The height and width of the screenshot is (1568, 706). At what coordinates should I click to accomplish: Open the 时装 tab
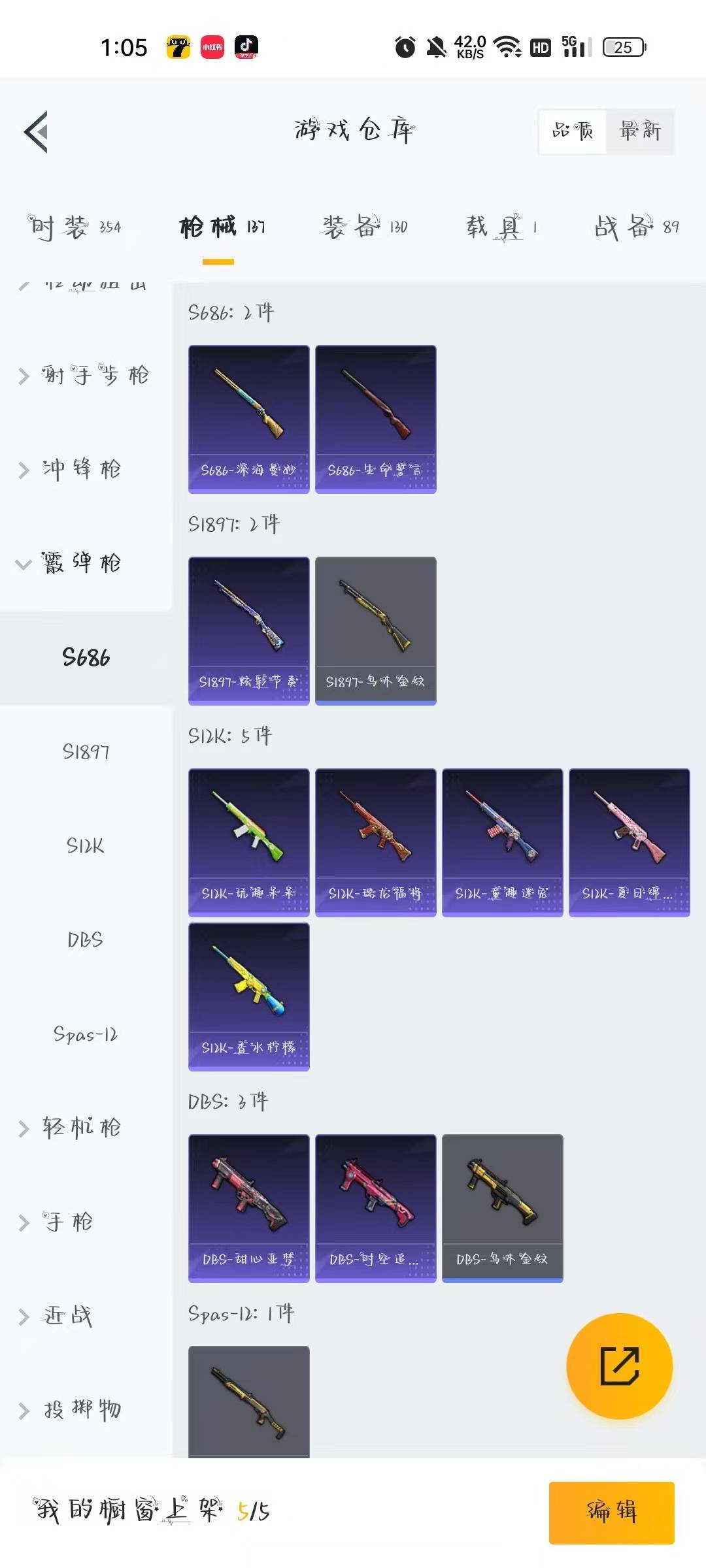tap(74, 227)
